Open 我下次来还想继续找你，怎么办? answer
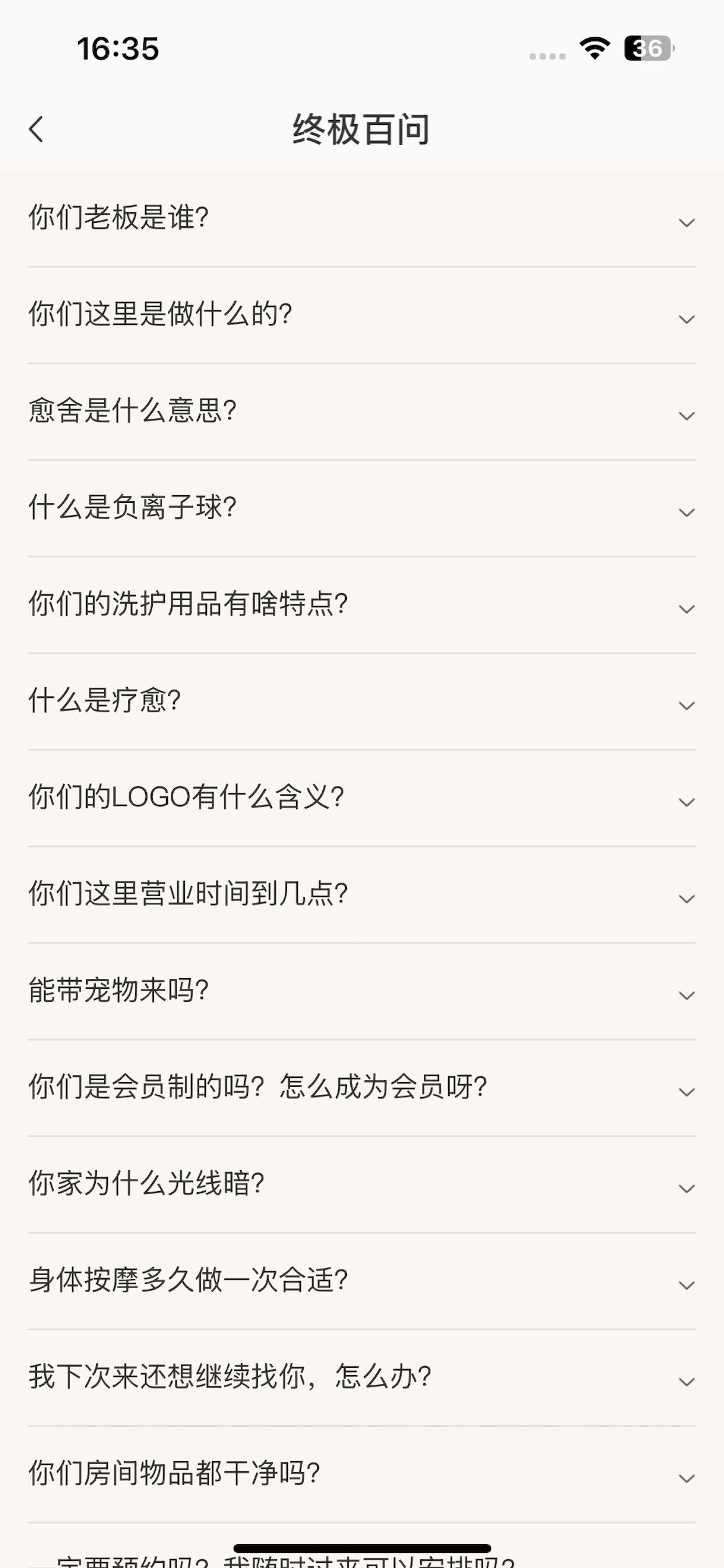This screenshot has width=724, height=1568. coord(362,1377)
